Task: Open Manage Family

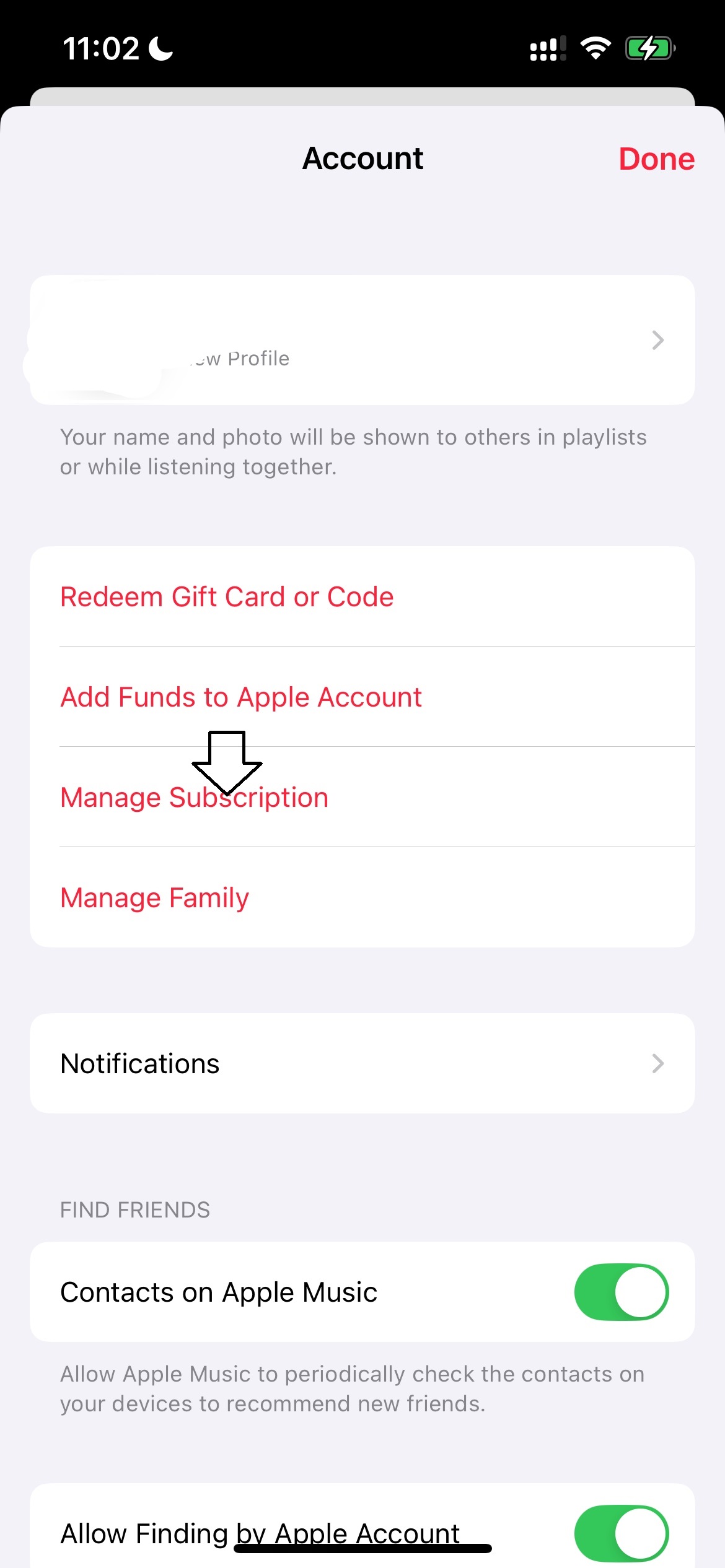Action: (362, 897)
